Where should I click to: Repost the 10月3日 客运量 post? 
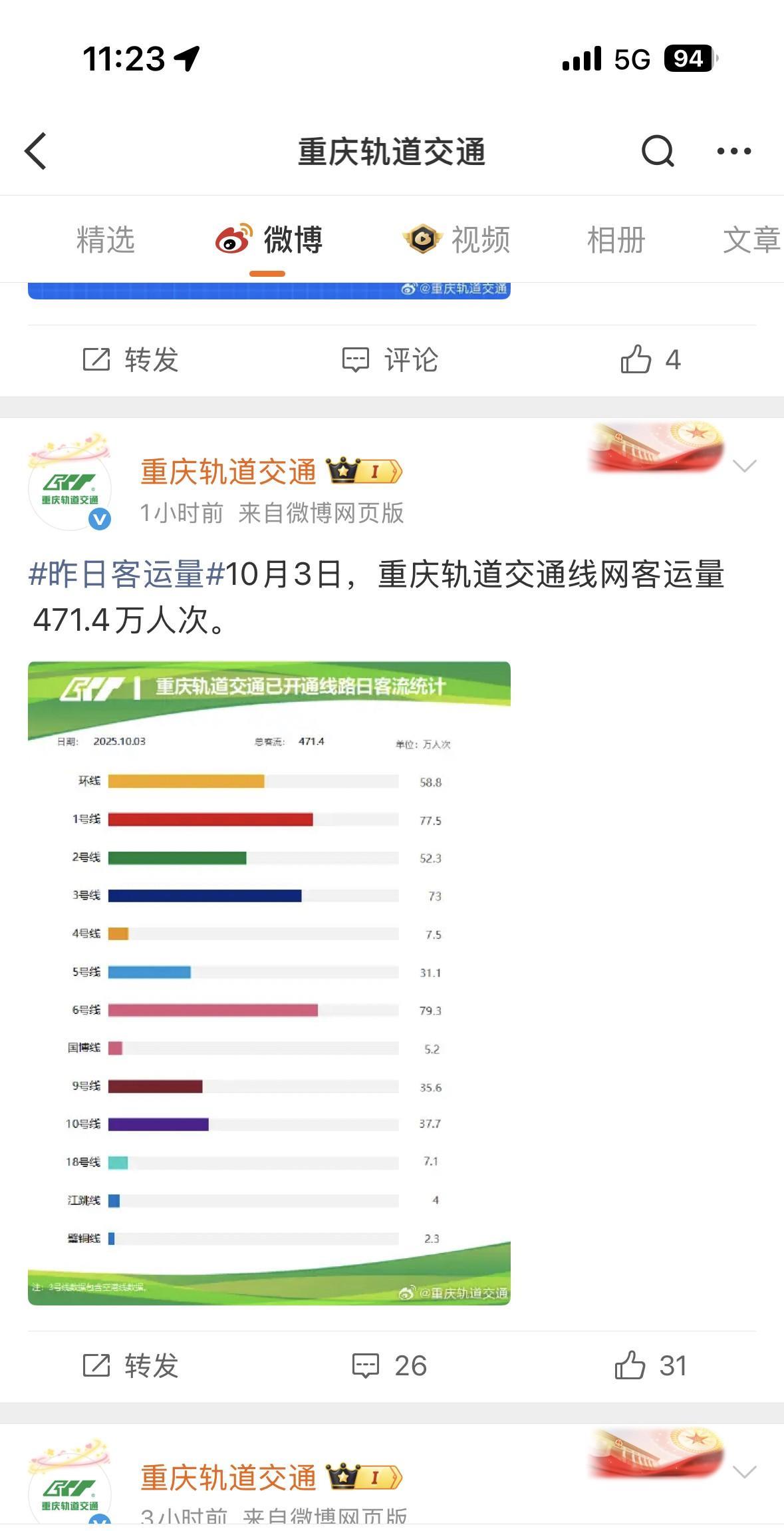pyautogui.click(x=130, y=1366)
